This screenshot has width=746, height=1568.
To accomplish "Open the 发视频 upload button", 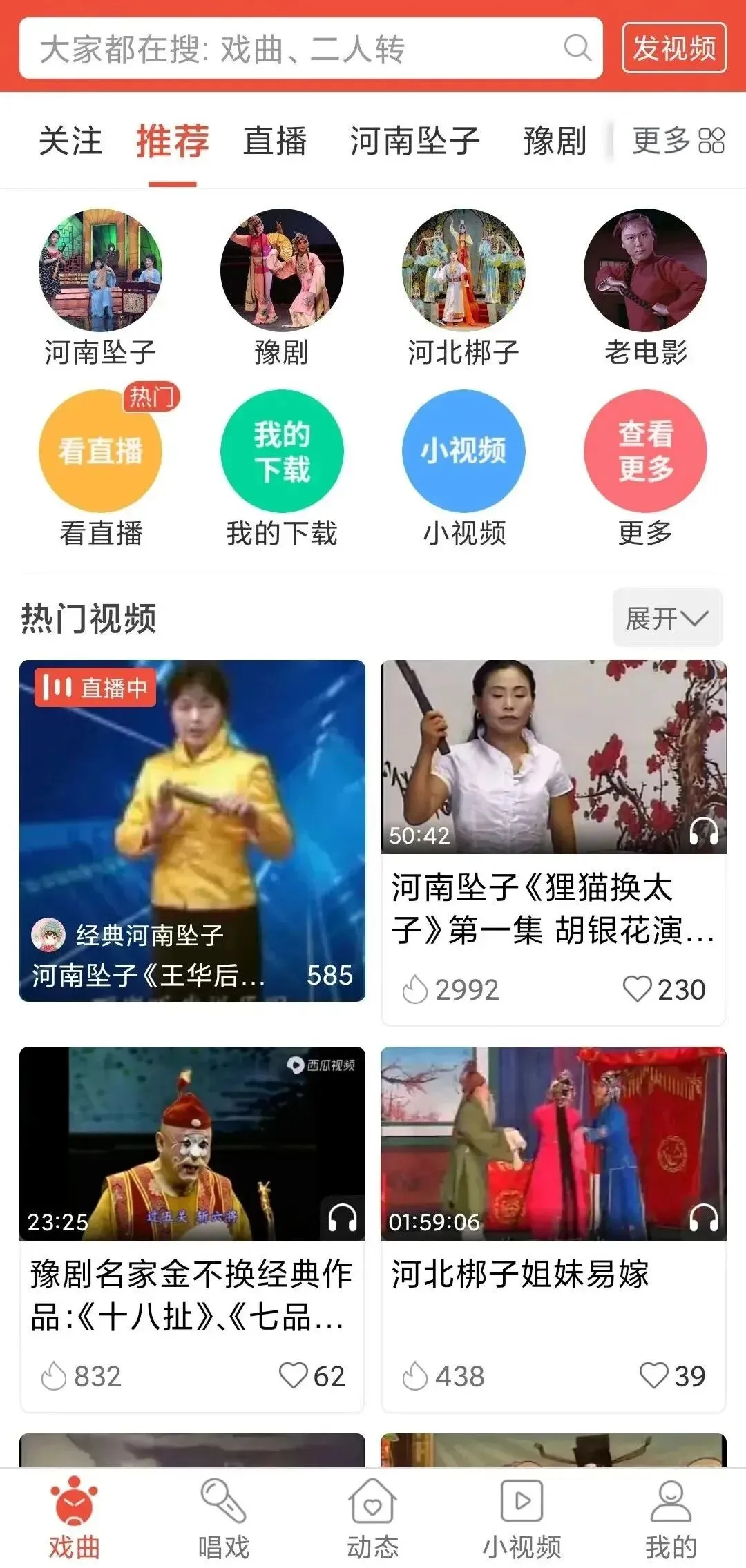I will coord(673,48).
